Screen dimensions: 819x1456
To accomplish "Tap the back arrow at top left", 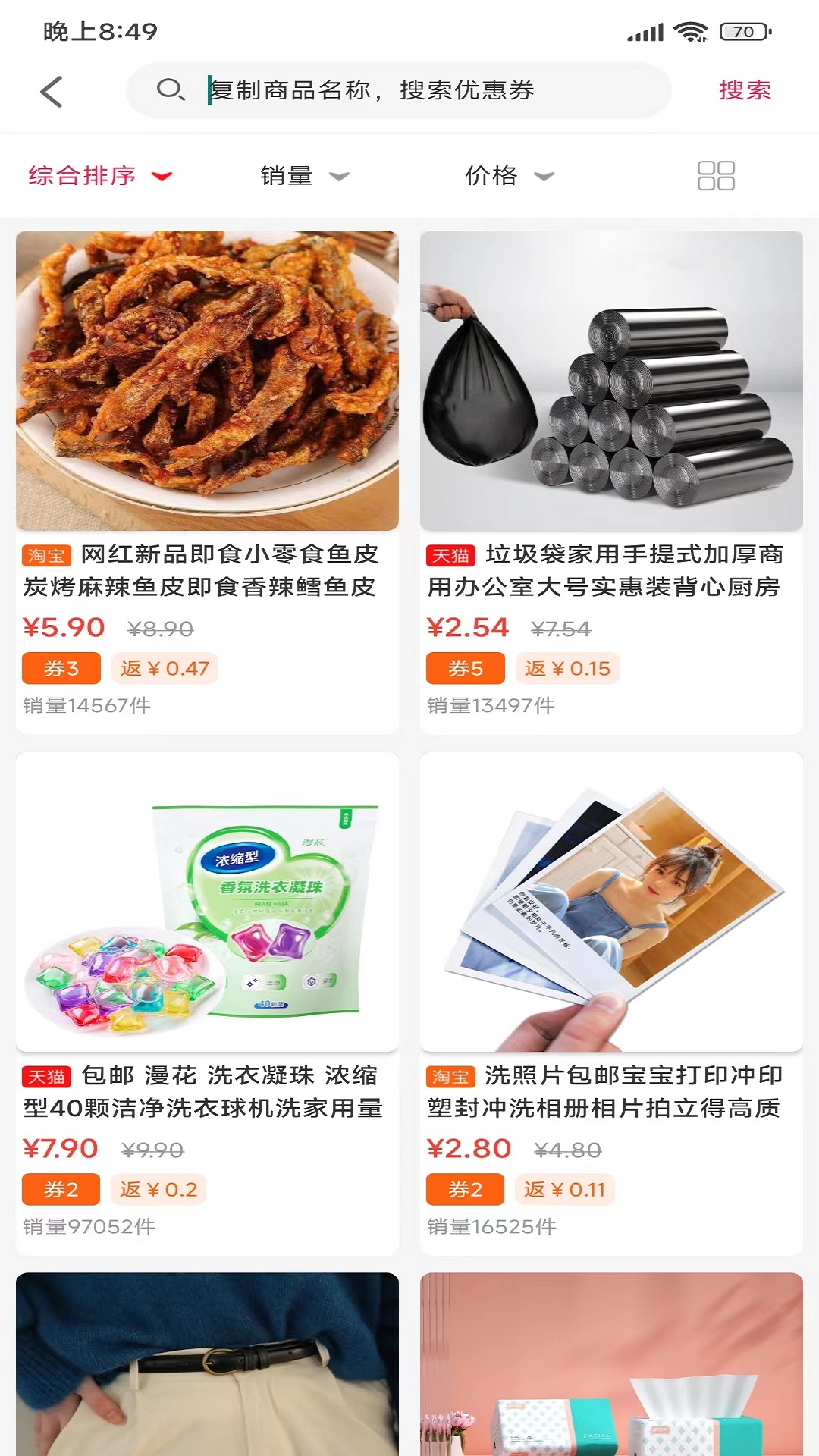I will click(50, 90).
